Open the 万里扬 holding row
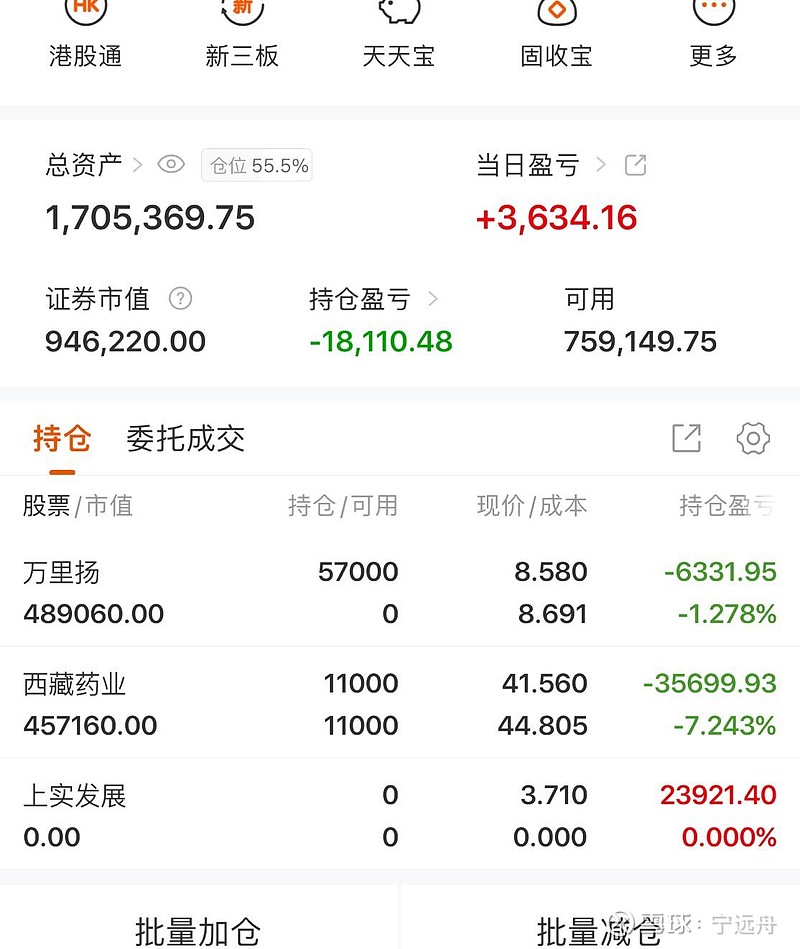This screenshot has width=800, height=949. (x=400, y=592)
